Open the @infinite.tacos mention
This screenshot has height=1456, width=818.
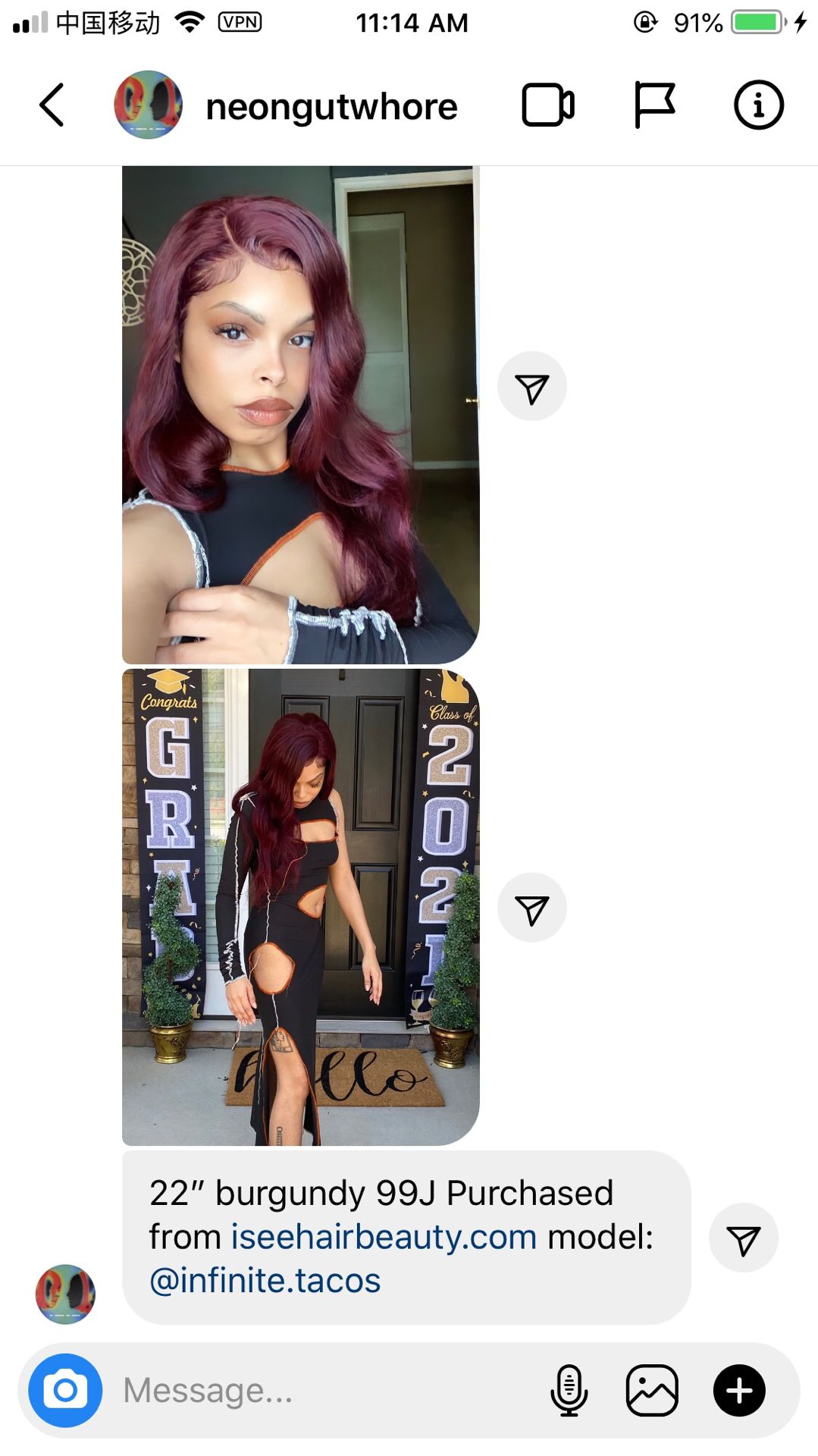265,1280
